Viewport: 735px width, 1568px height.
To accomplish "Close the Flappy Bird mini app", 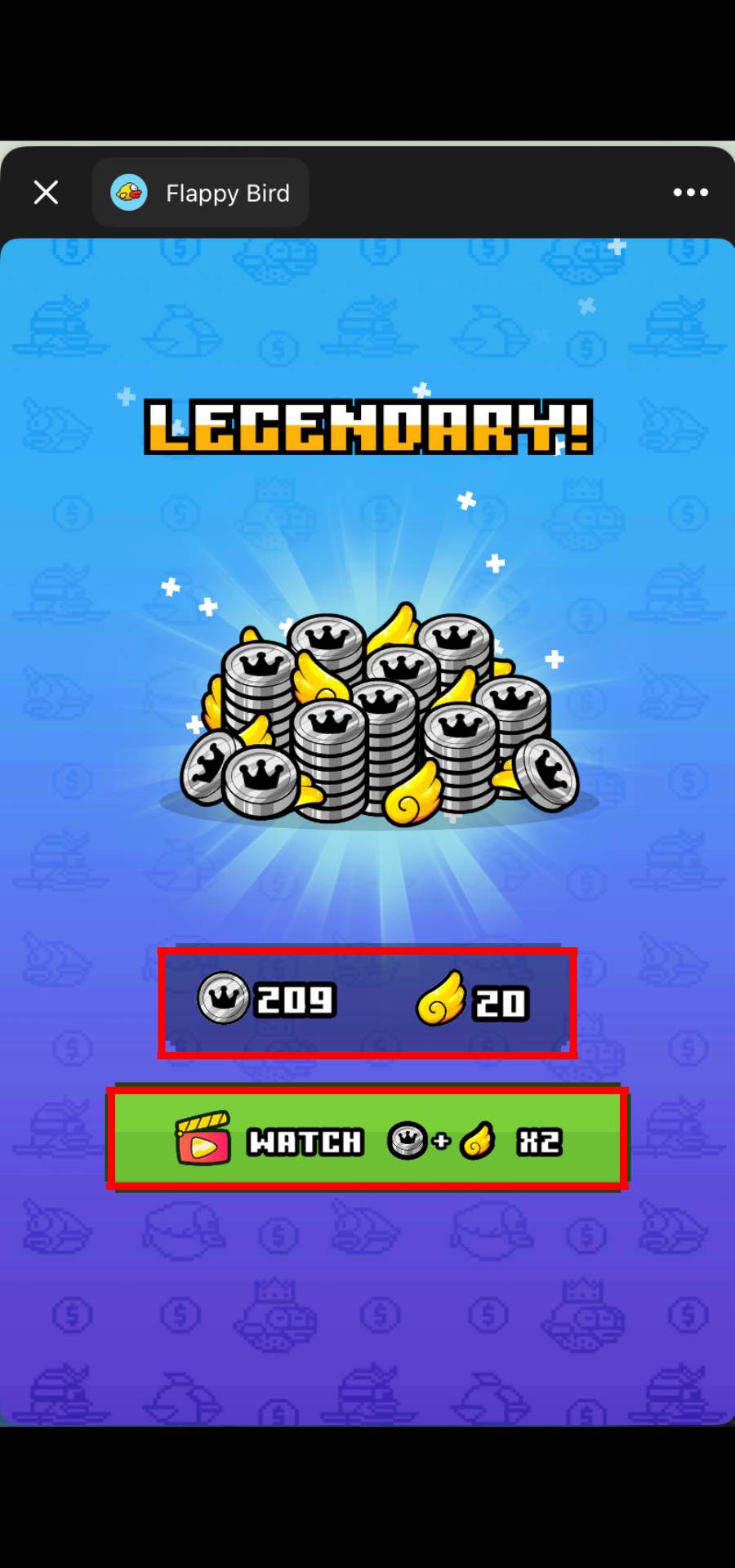I will point(46,193).
